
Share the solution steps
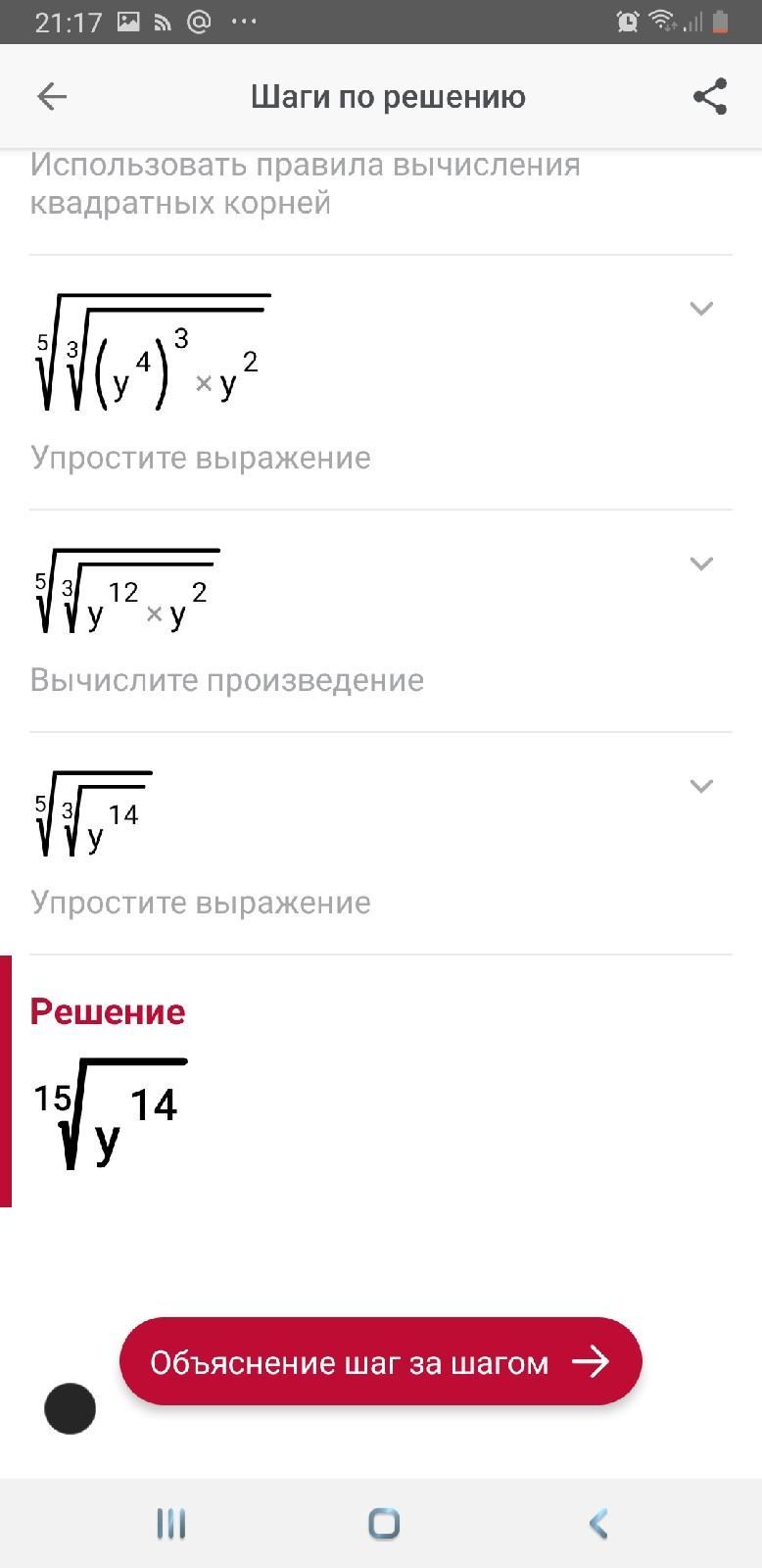click(x=709, y=96)
